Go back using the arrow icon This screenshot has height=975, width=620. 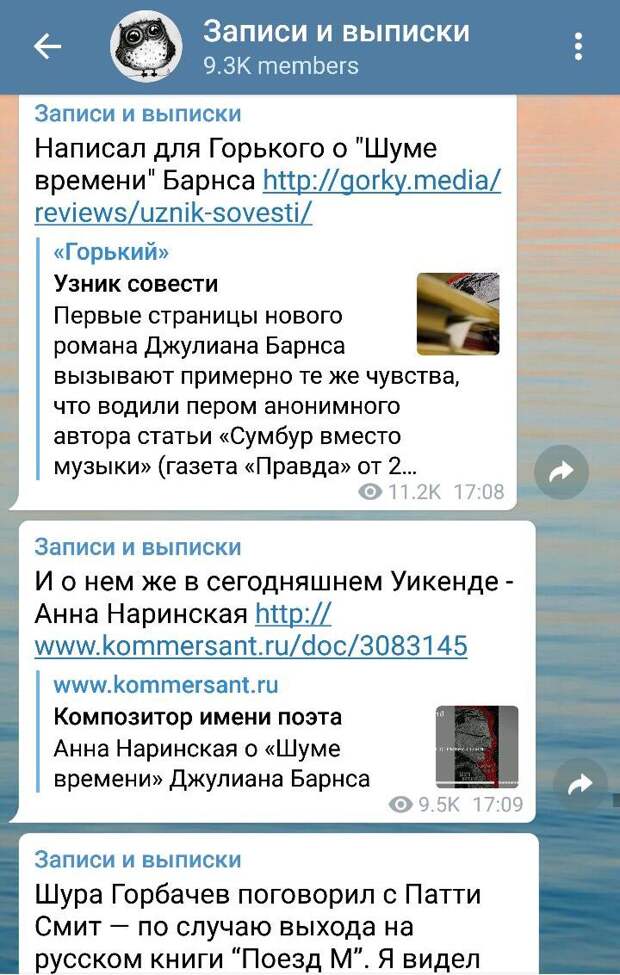(x=47, y=47)
